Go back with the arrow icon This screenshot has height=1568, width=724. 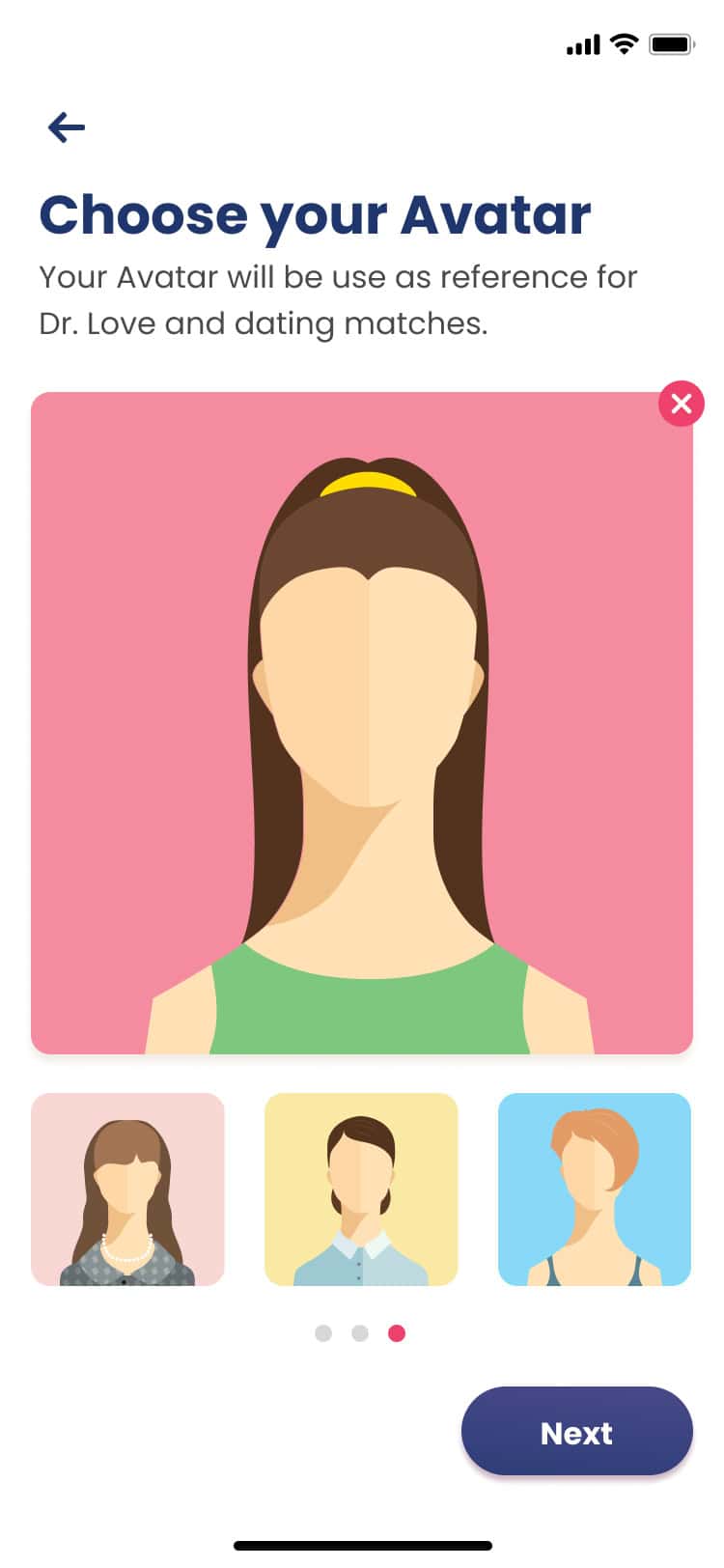[67, 126]
